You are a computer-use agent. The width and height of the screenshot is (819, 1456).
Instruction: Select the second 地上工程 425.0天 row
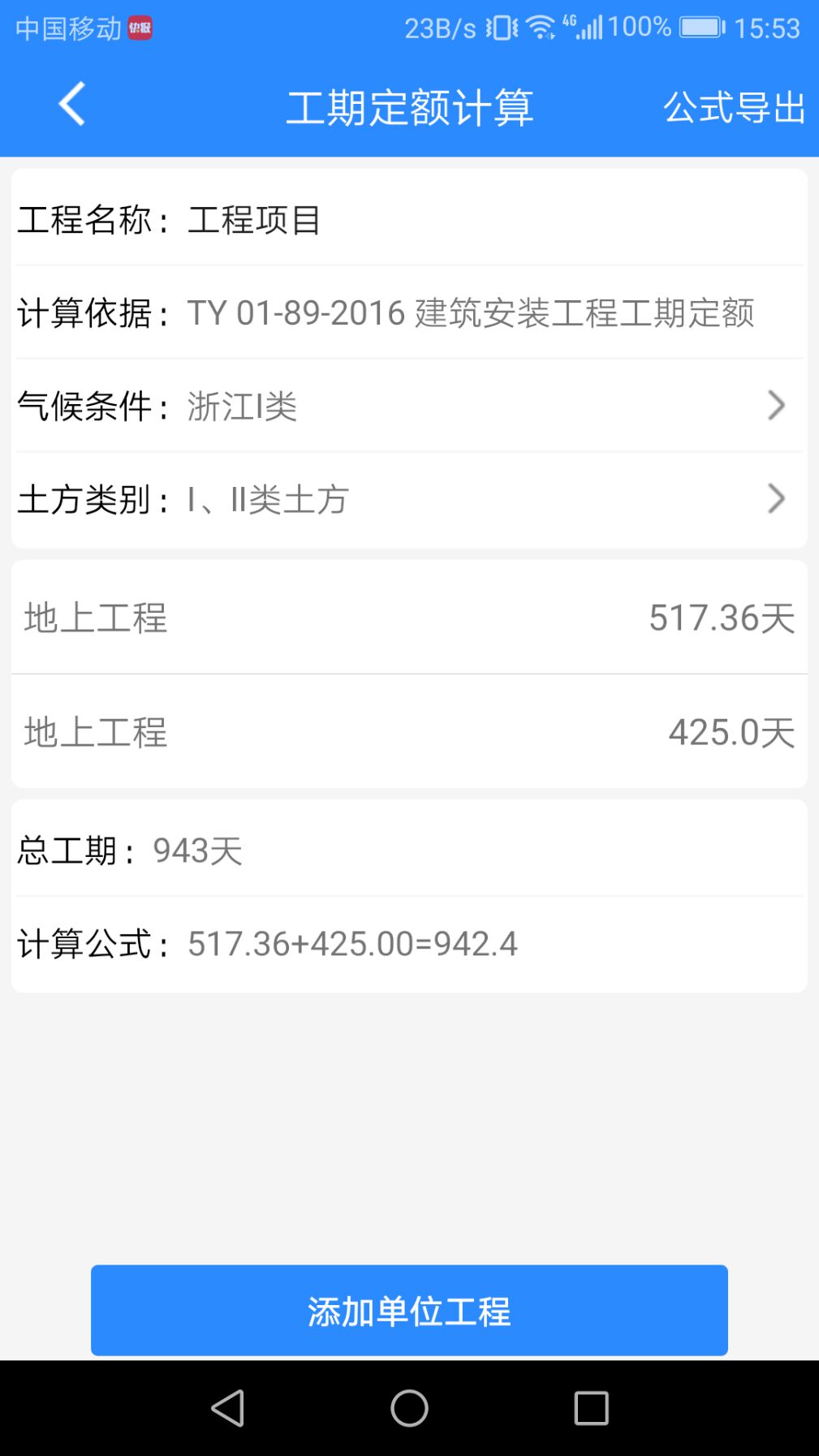click(x=409, y=733)
